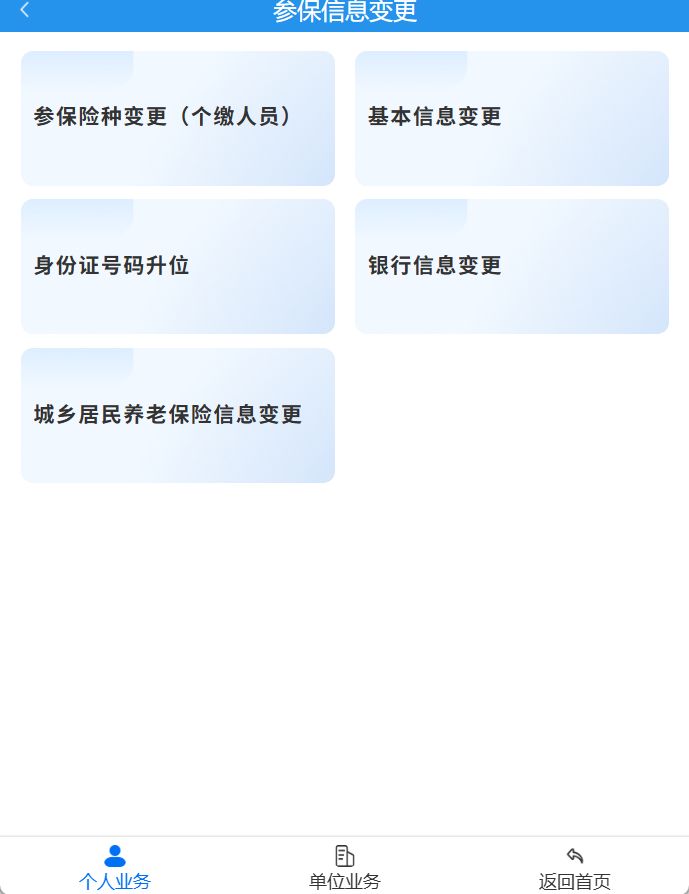Open 银行信息变更 card
Viewport: 689px width, 894px height.
512,266
